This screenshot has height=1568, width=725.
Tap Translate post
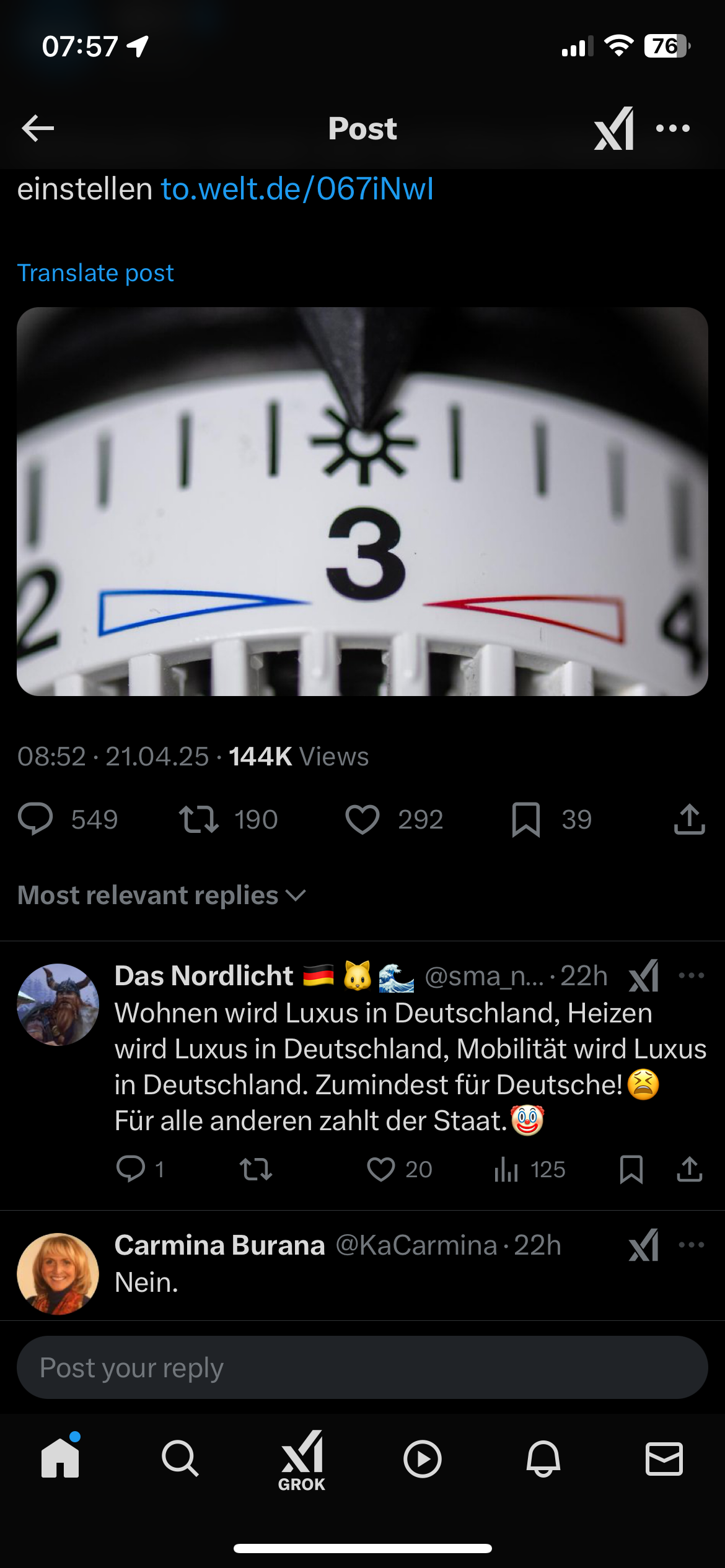tap(95, 272)
